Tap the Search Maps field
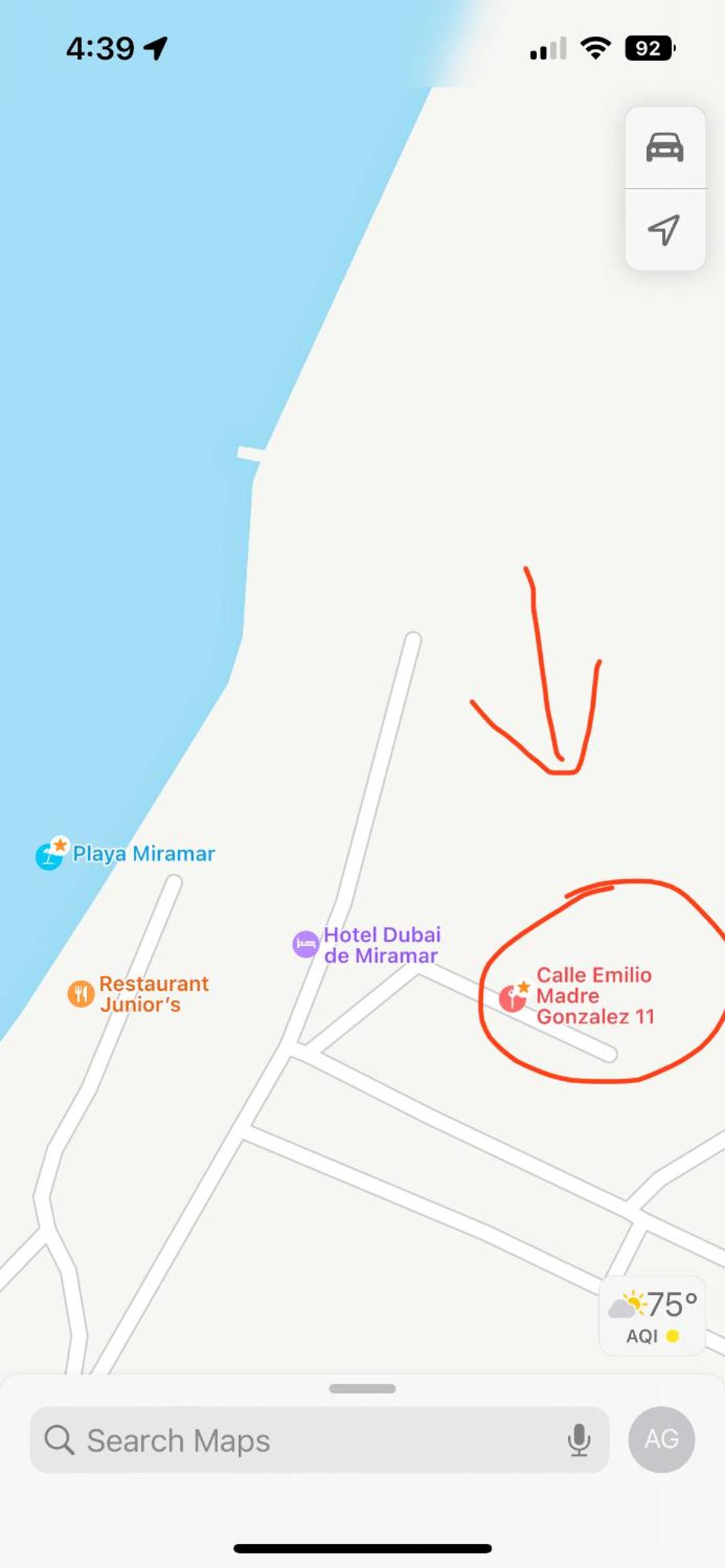 coord(319,1440)
